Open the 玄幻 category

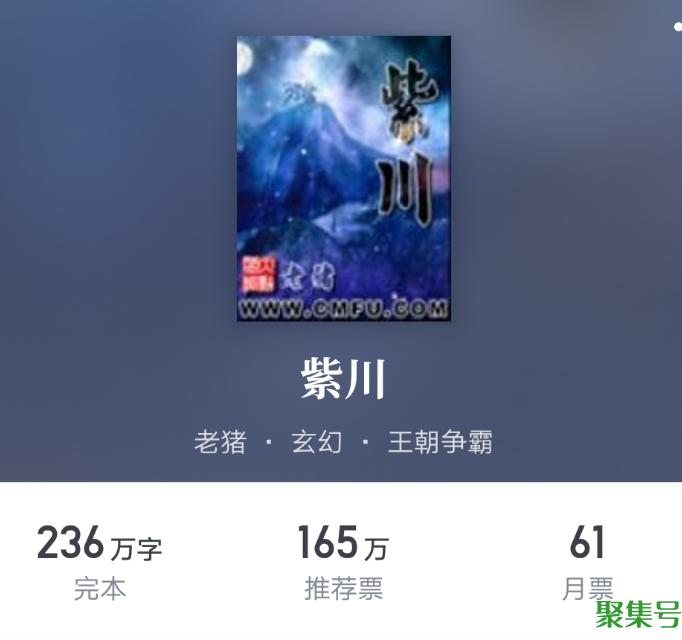click(316, 442)
